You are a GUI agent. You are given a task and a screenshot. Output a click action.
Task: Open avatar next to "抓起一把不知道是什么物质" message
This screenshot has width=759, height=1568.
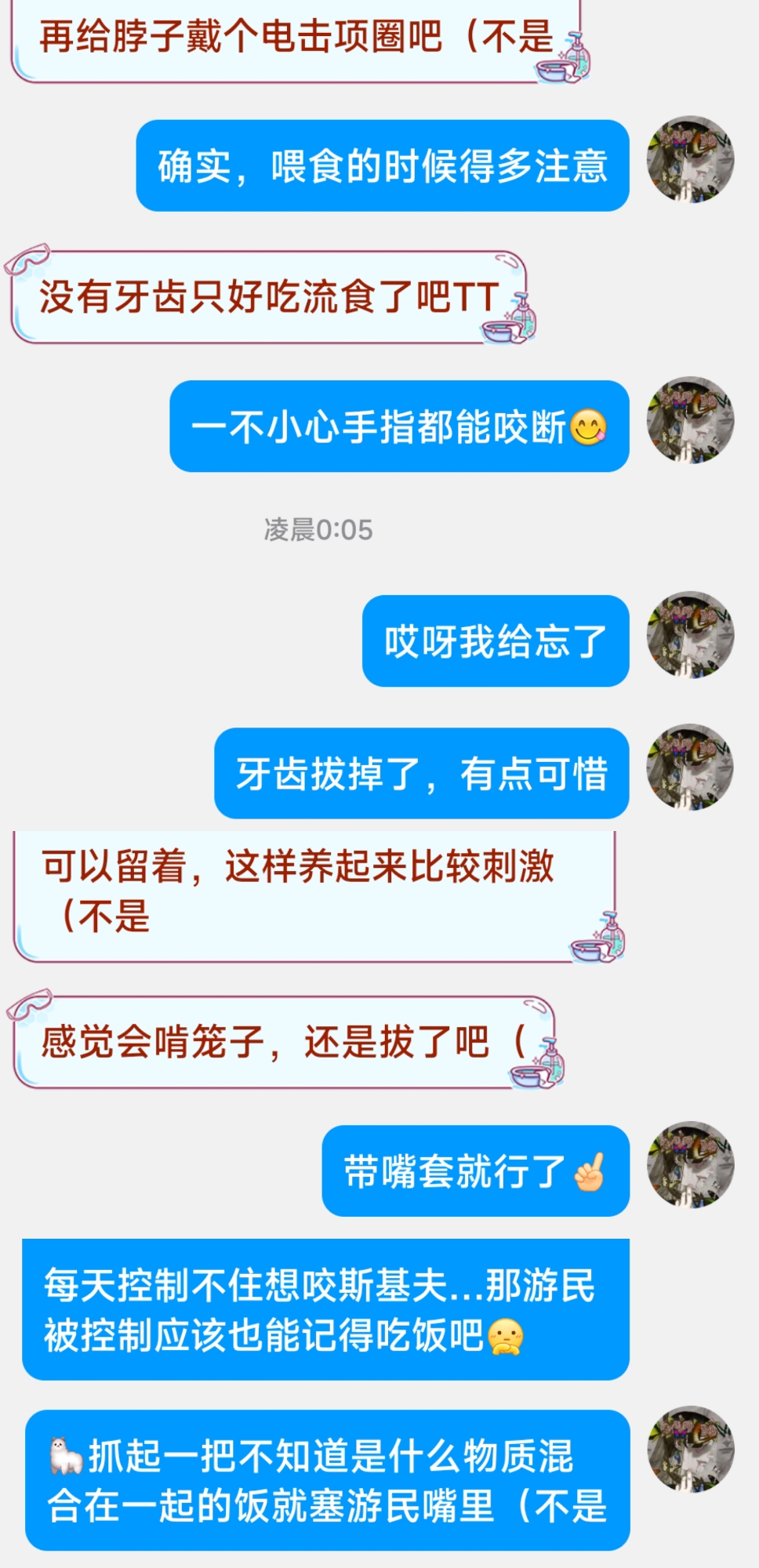pos(690,1450)
